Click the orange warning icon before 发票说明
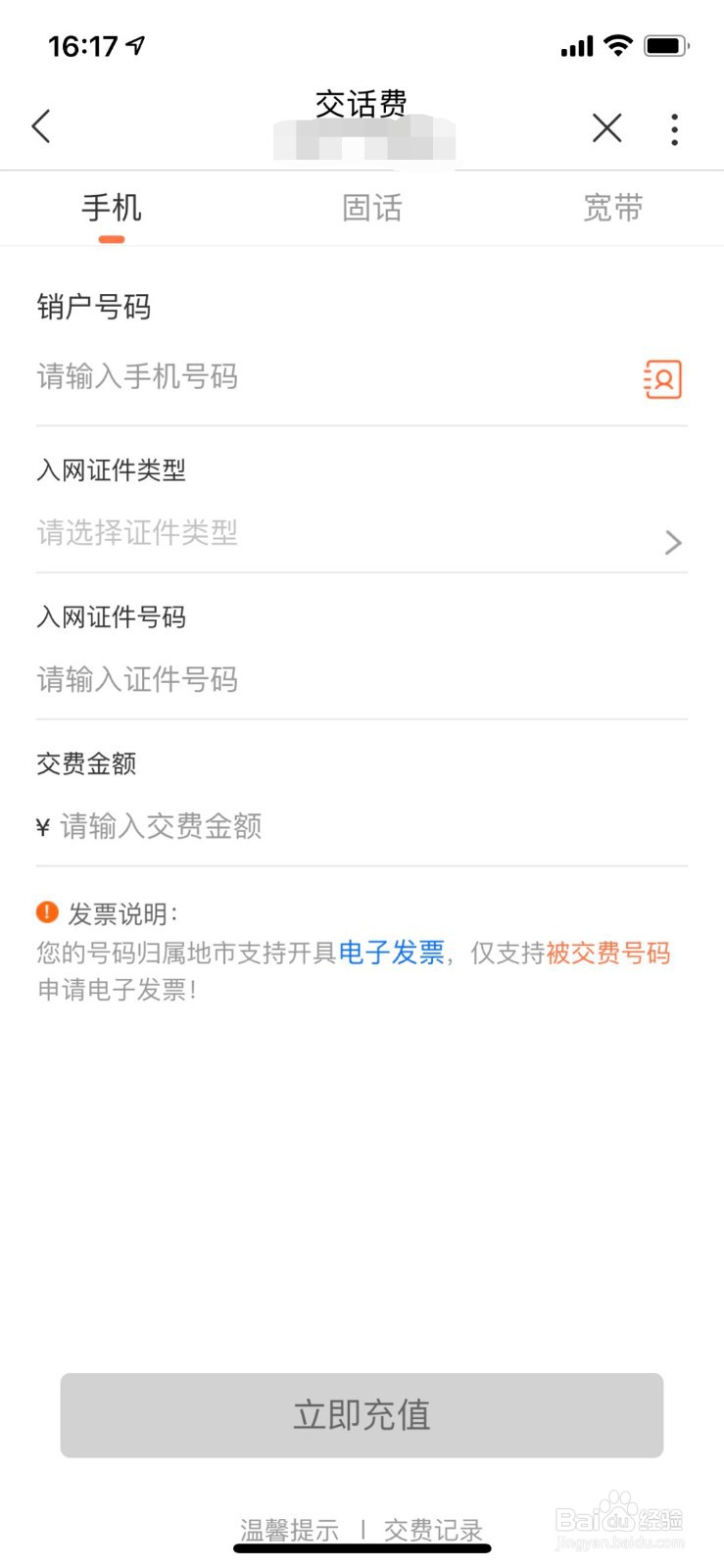 tap(44, 911)
